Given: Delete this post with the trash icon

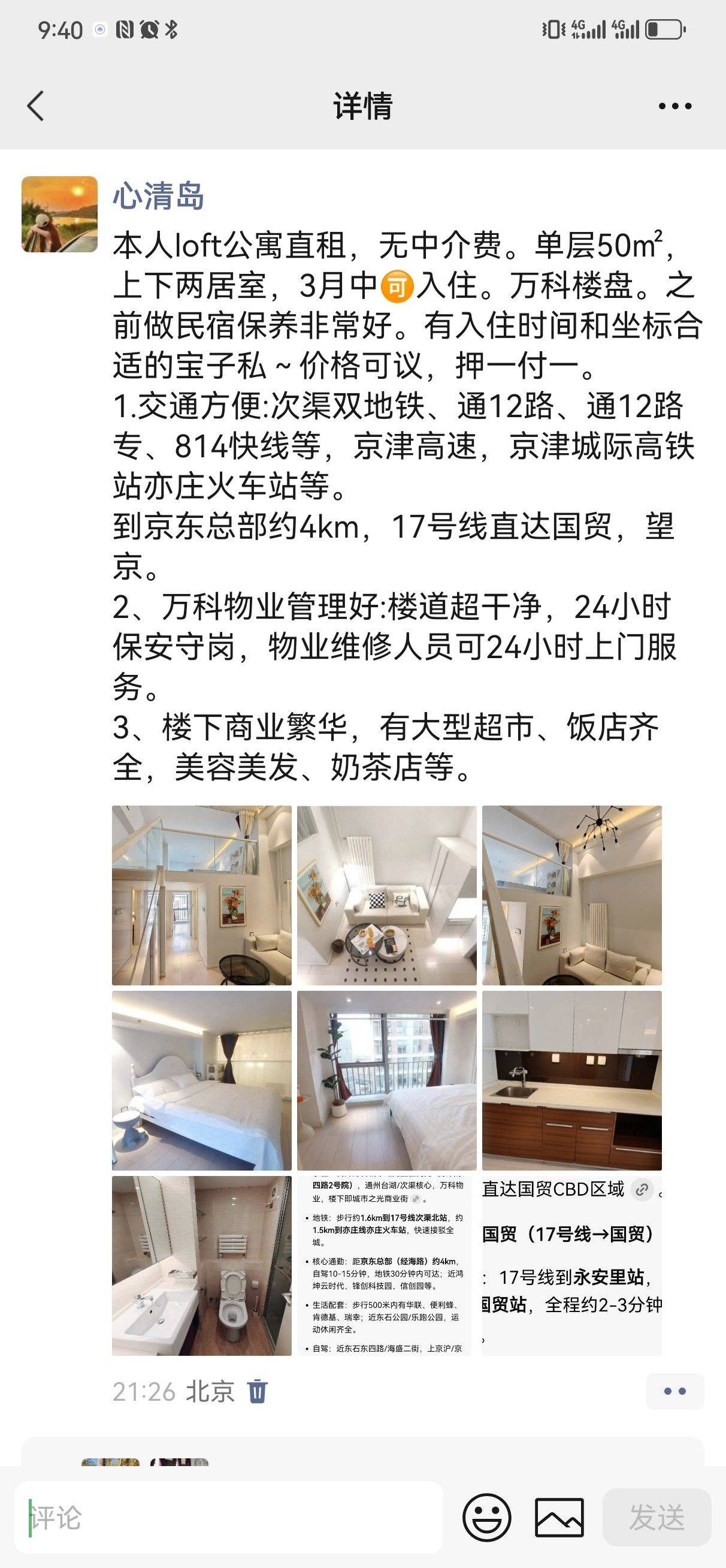Looking at the screenshot, I should pyautogui.click(x=258, y=1391).
